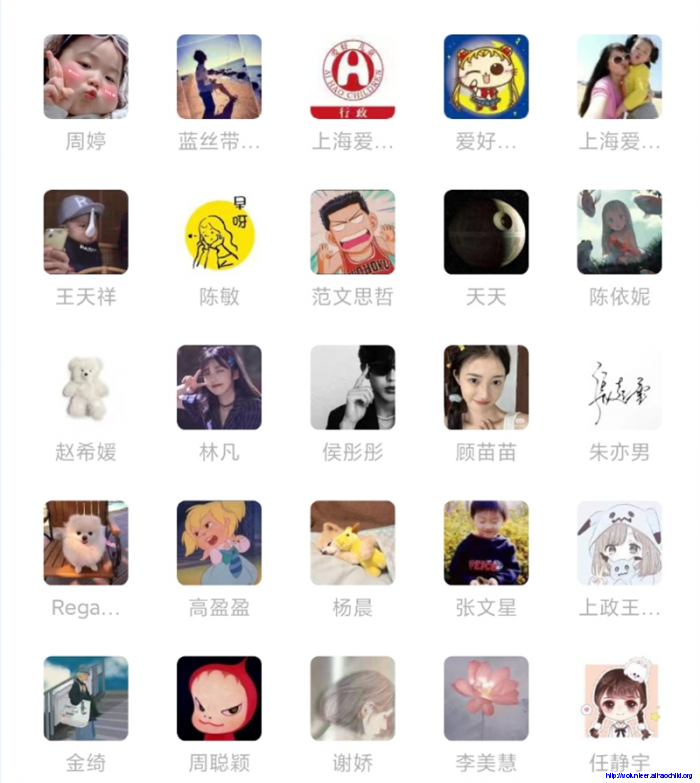This screenshot has width=700, height=783.
Task: Tap 张文星's avatar
Action: (x=486, y=543)
